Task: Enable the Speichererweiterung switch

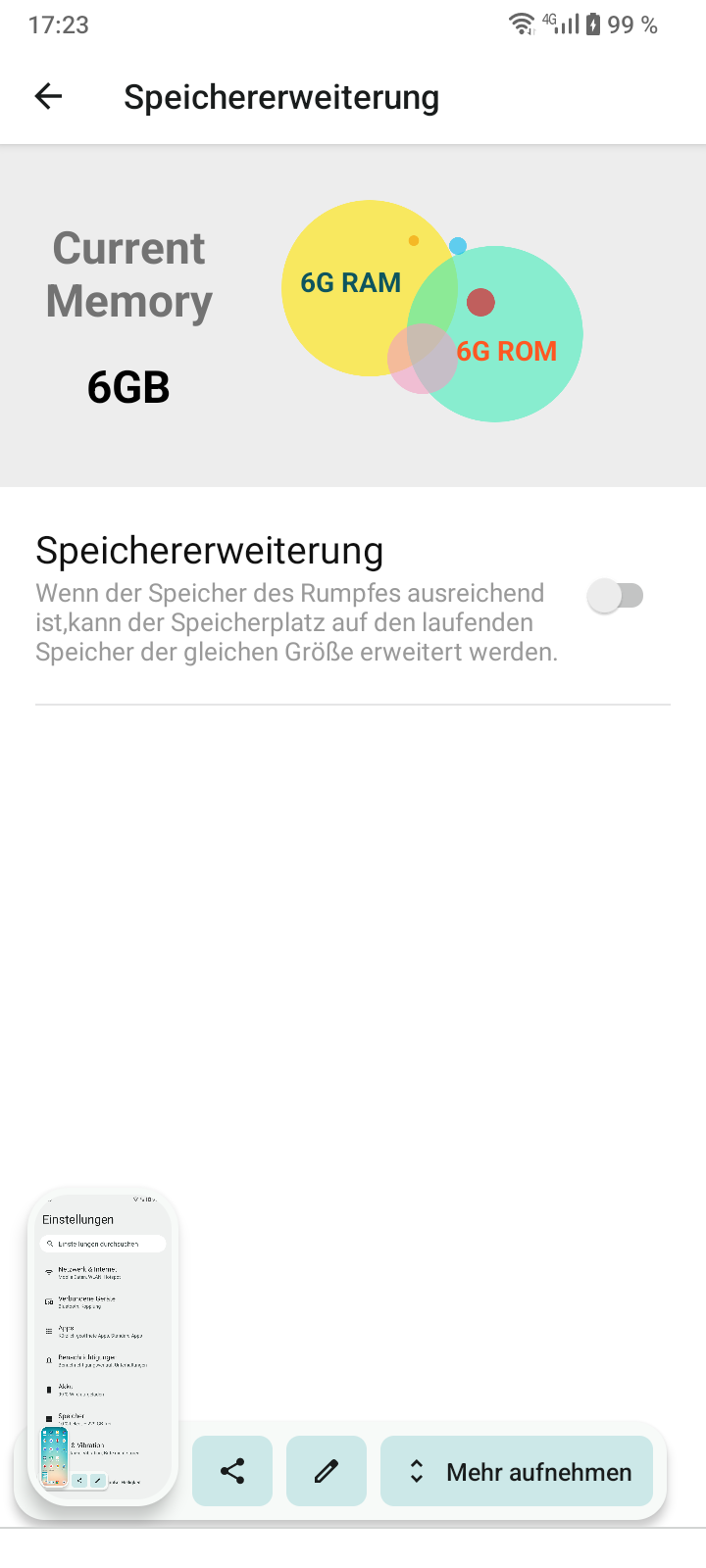Action: click(x=616, y=595)
